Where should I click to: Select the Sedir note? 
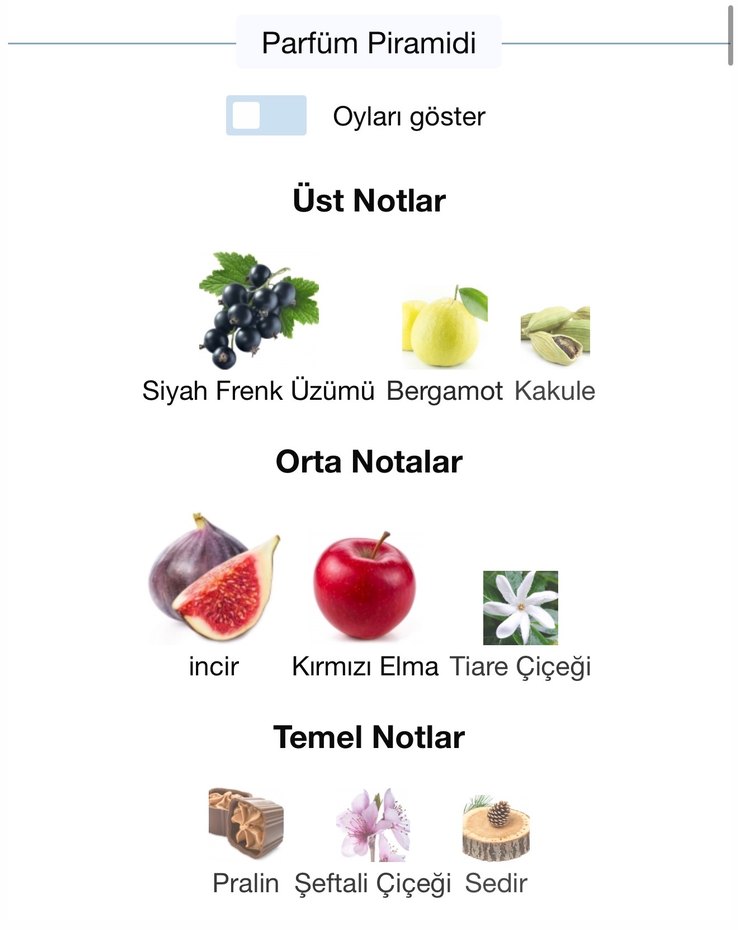496,826
